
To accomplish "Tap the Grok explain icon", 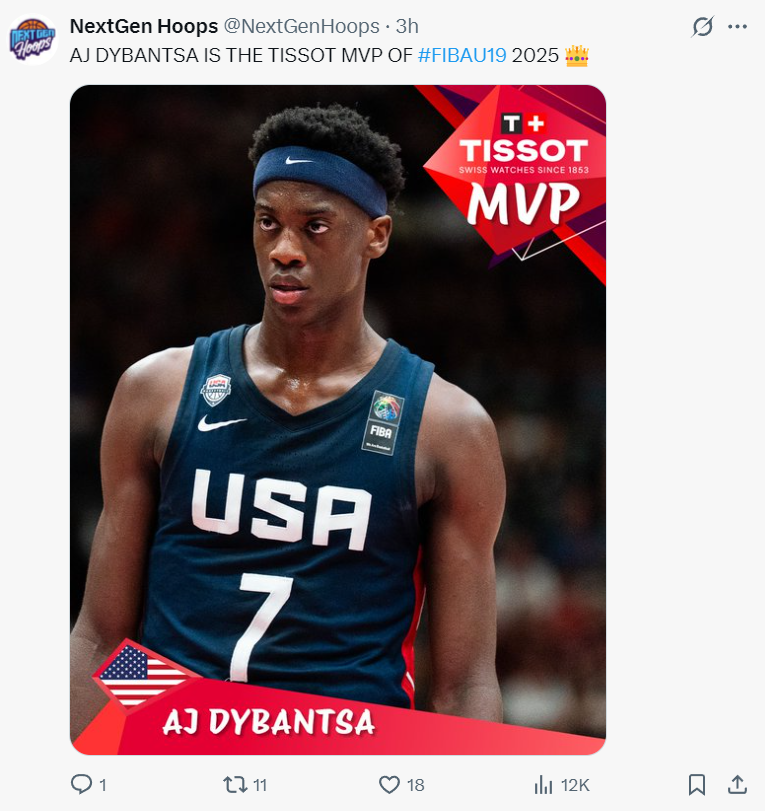I will [x=702, y=27].
